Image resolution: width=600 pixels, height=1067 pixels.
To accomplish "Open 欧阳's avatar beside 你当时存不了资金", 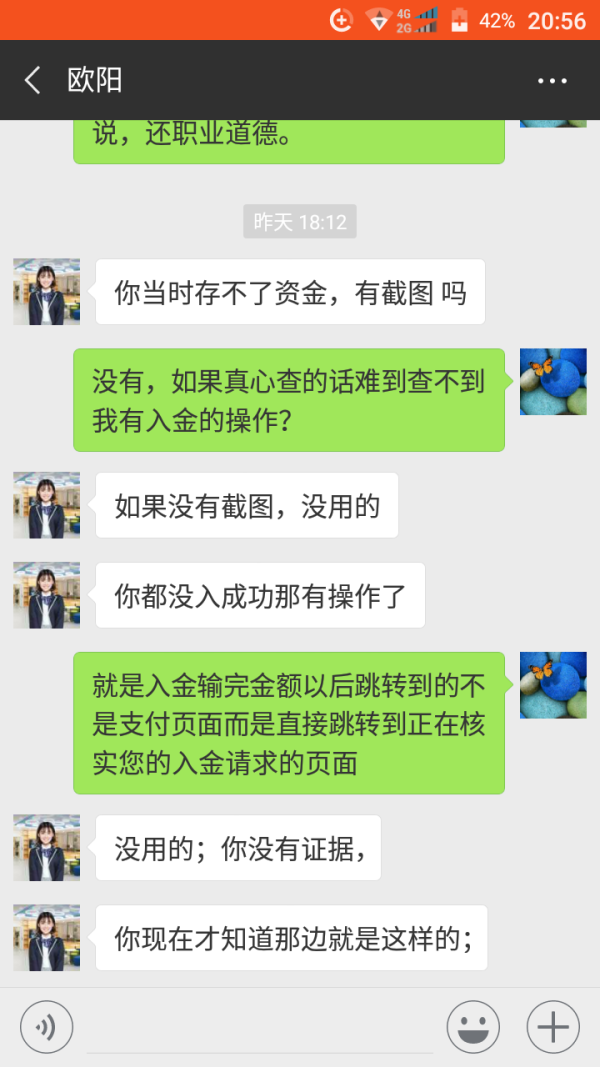I will tap(46, 292).
